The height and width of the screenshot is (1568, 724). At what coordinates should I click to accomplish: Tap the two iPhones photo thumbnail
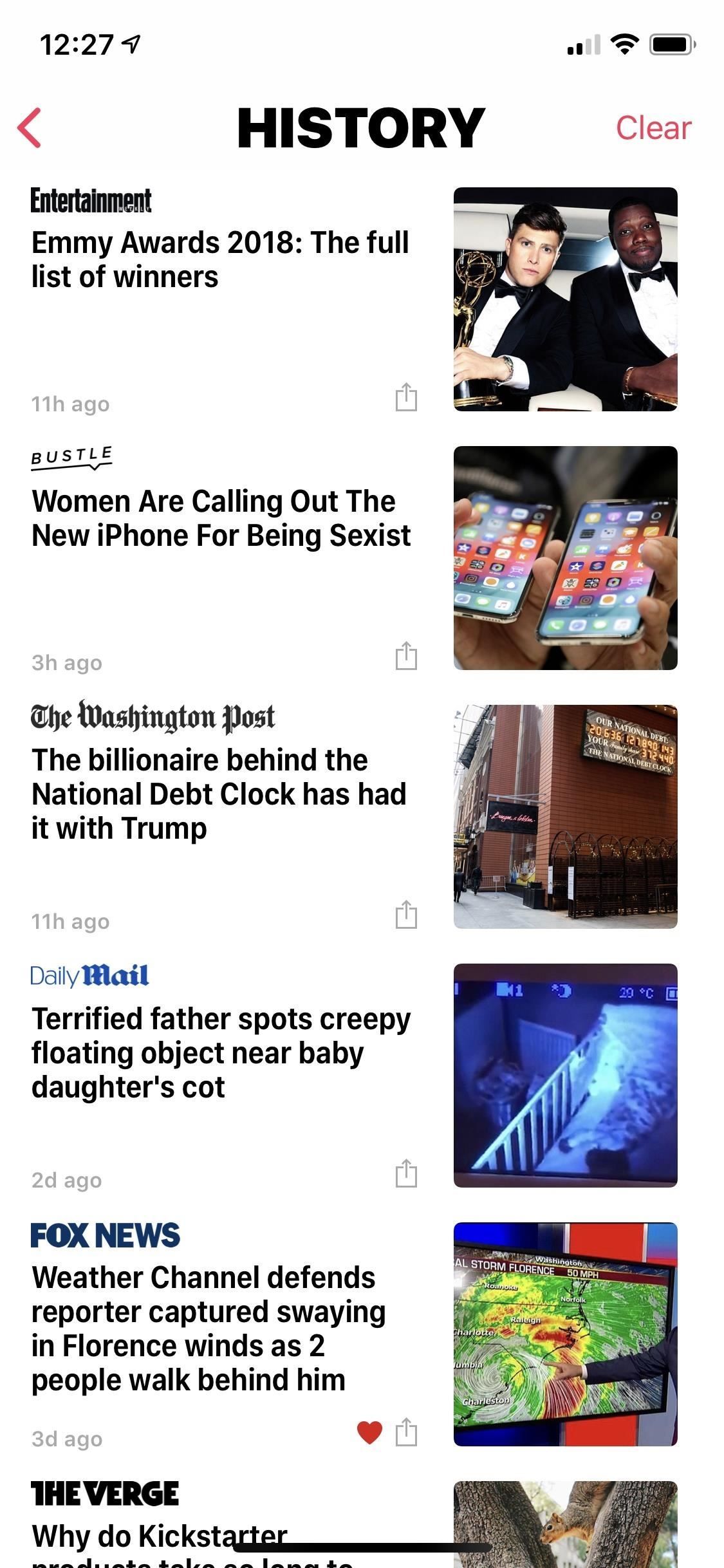click(565, 557)
